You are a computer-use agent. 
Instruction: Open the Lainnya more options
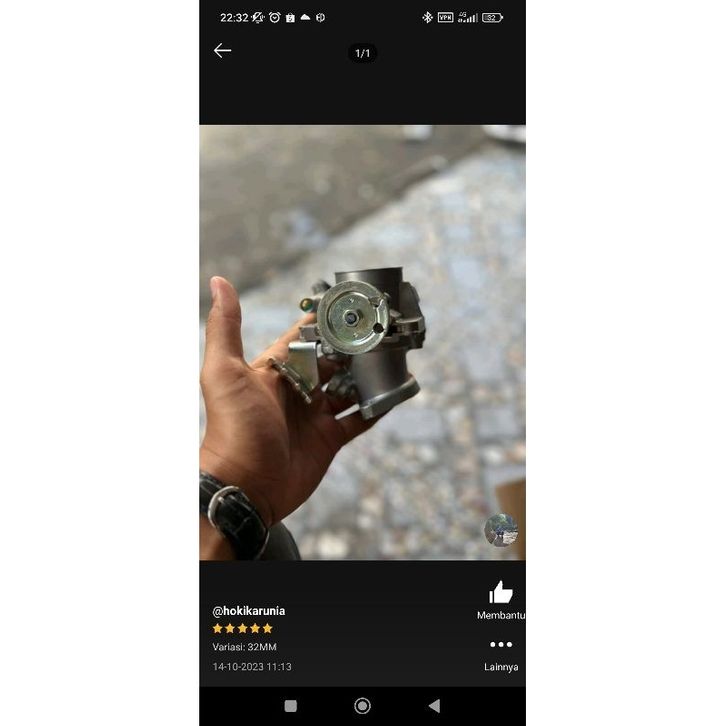click(x=501, y=645)
